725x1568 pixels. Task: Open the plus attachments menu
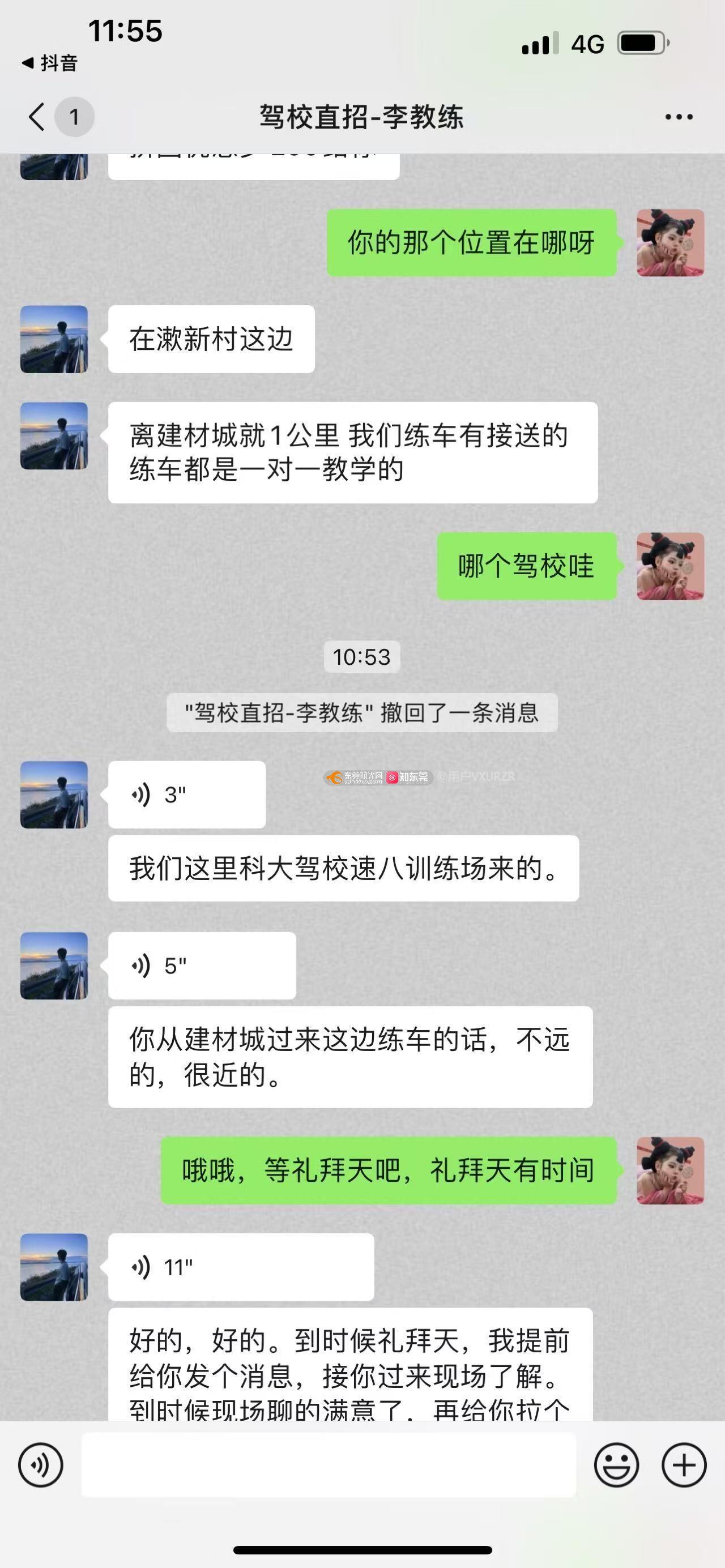pyautogui.click(x=684, y=1465)
